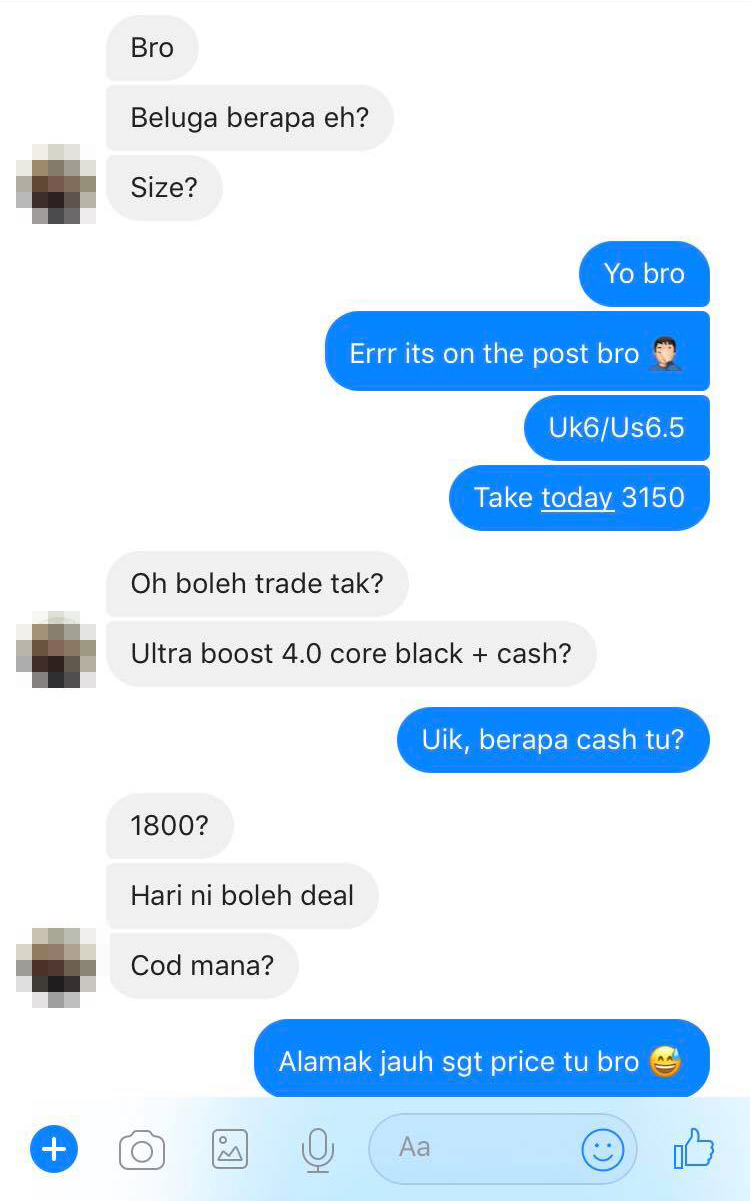
Task: Open the photo gallery picker
Action: coord(230,1149)
